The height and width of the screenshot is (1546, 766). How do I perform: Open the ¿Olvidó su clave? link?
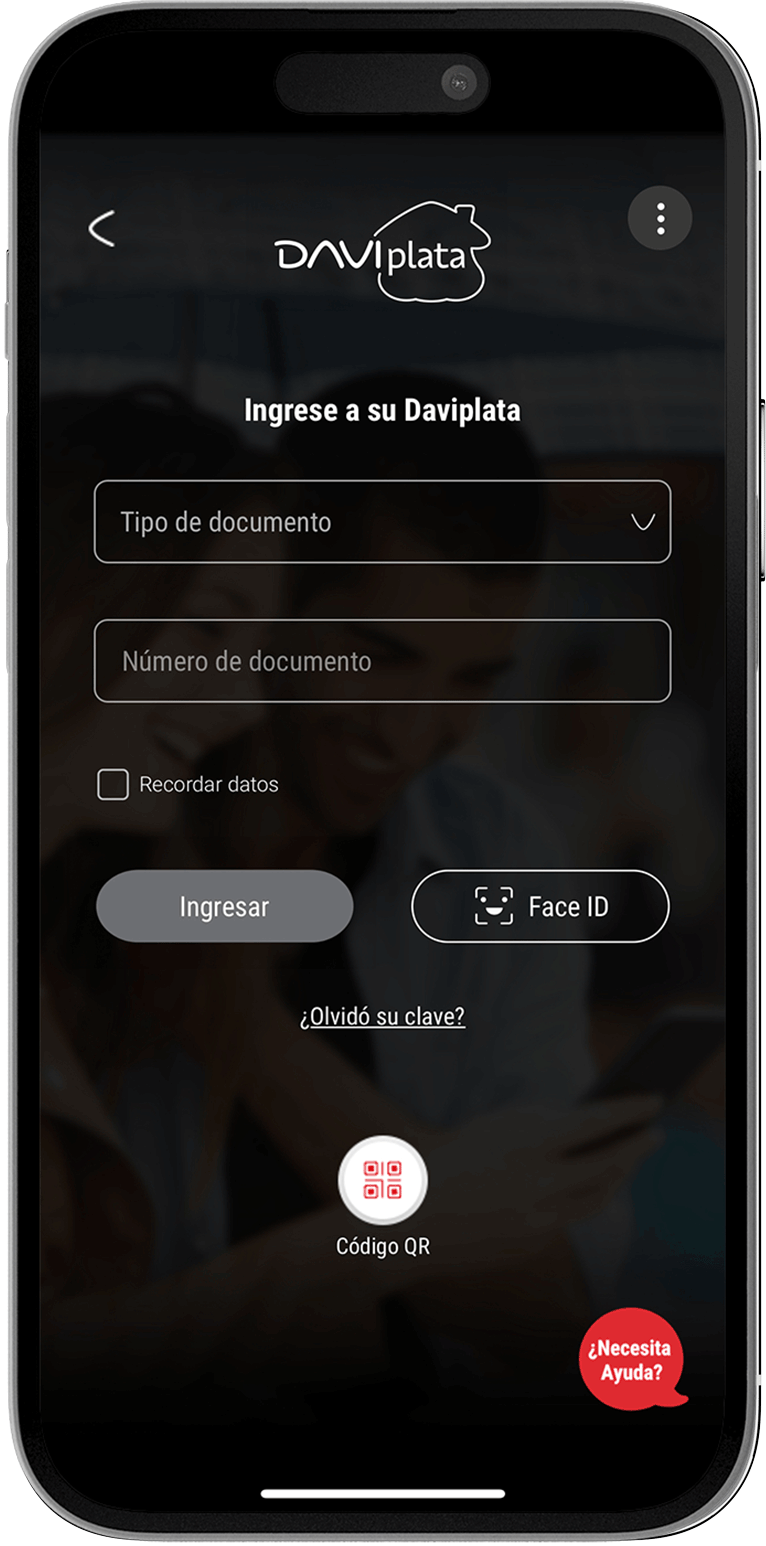[382, 1017]
